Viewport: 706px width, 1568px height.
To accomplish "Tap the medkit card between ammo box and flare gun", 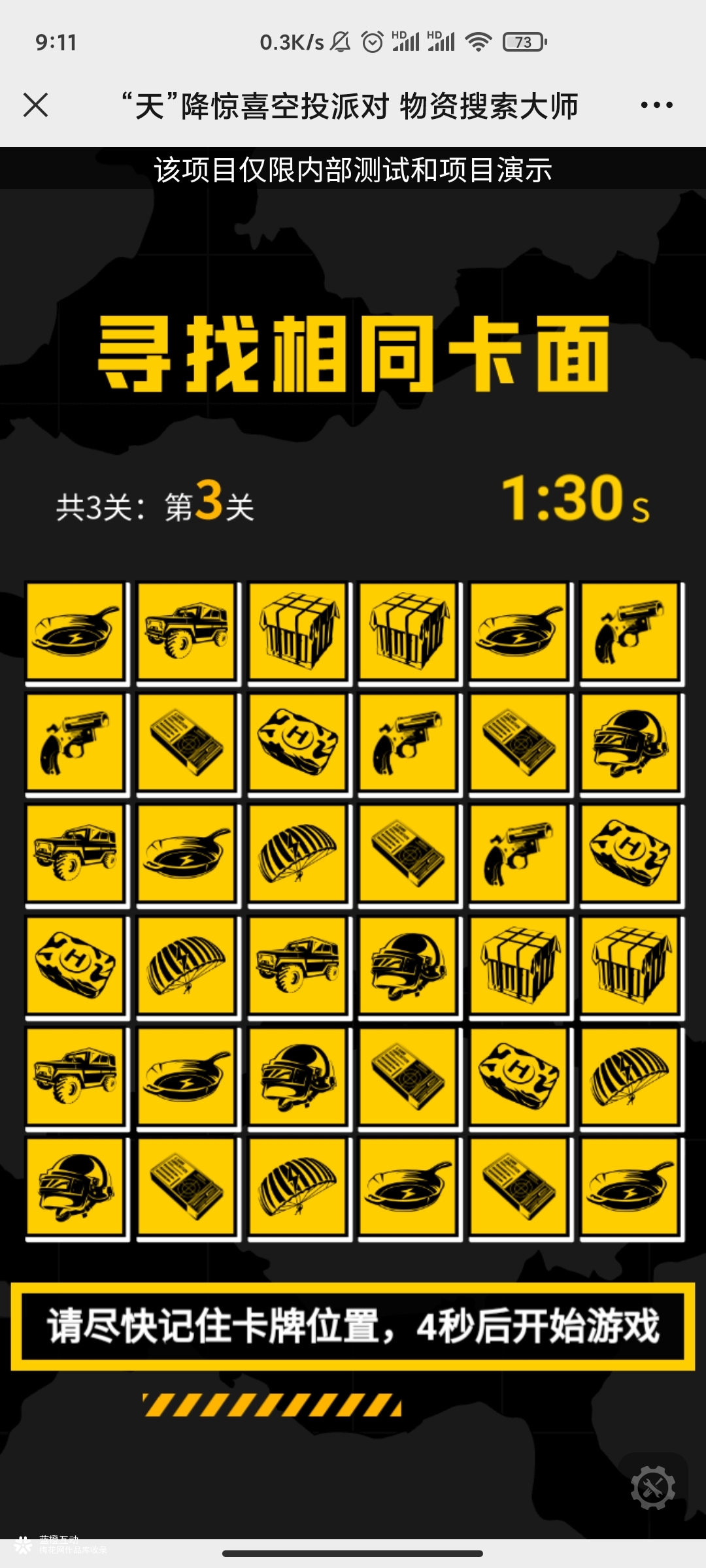I will coord(298,742).
